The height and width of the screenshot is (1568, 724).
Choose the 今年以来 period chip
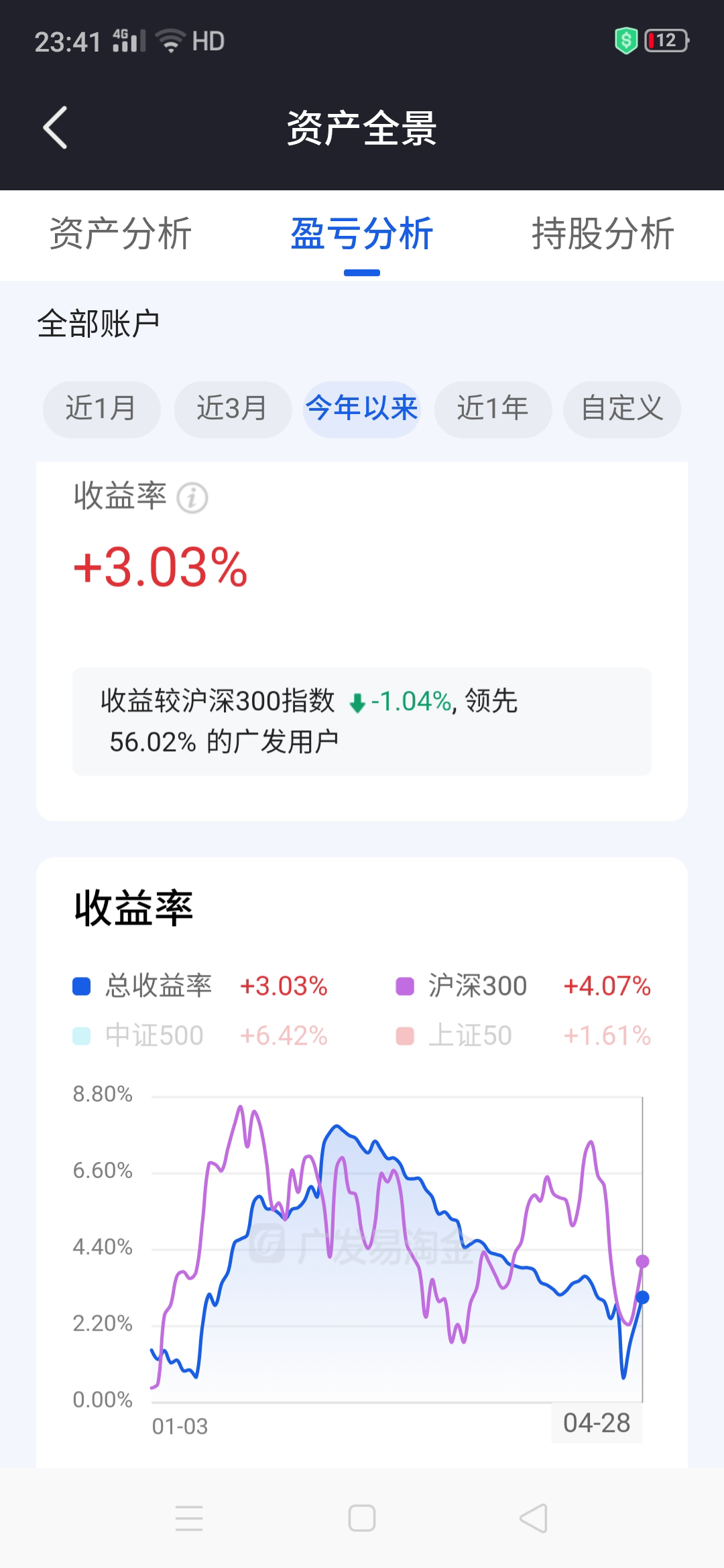(361, 409)
